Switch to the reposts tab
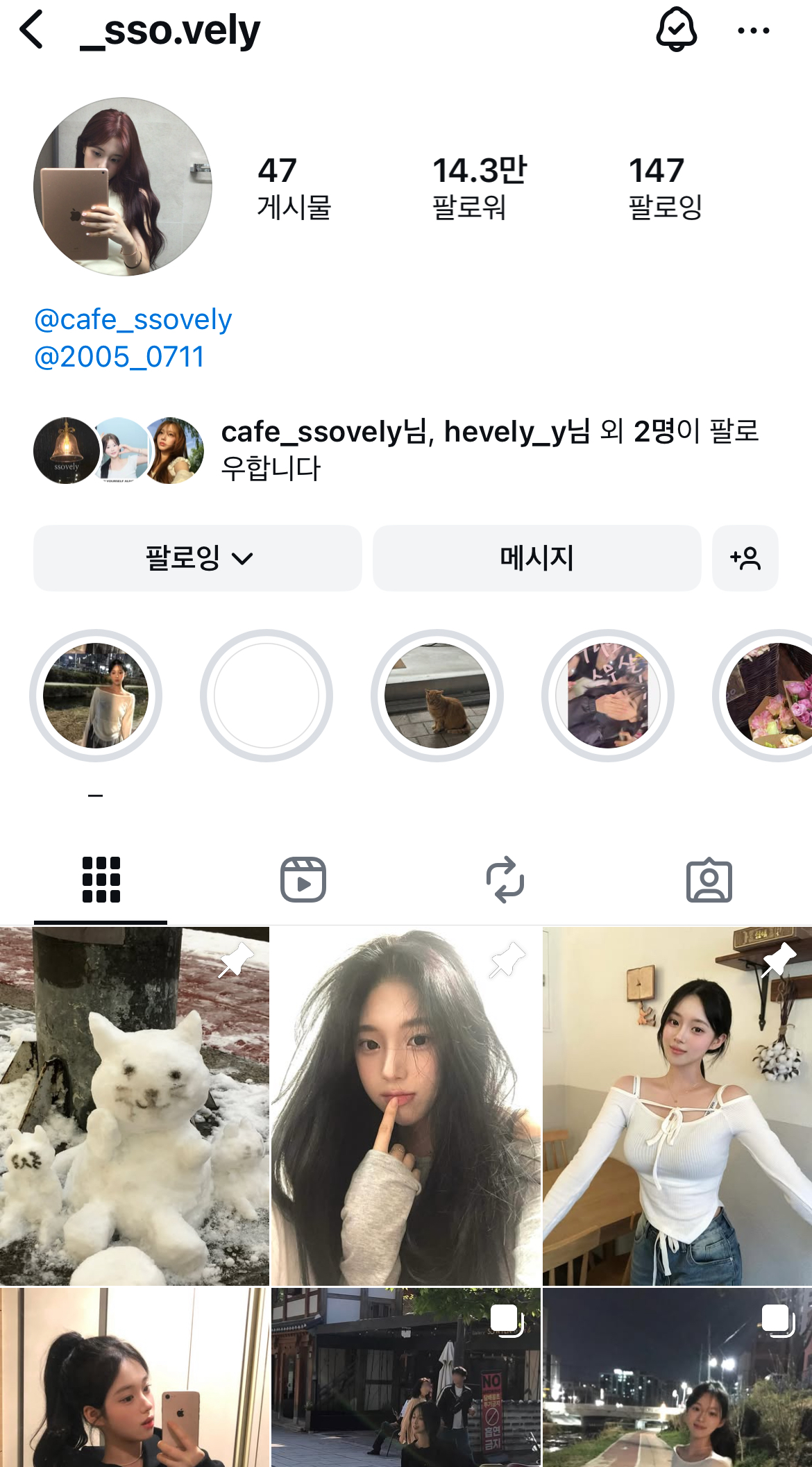Image resolution: width=812 pixels, height=1467 pixels. coord(505,880)
